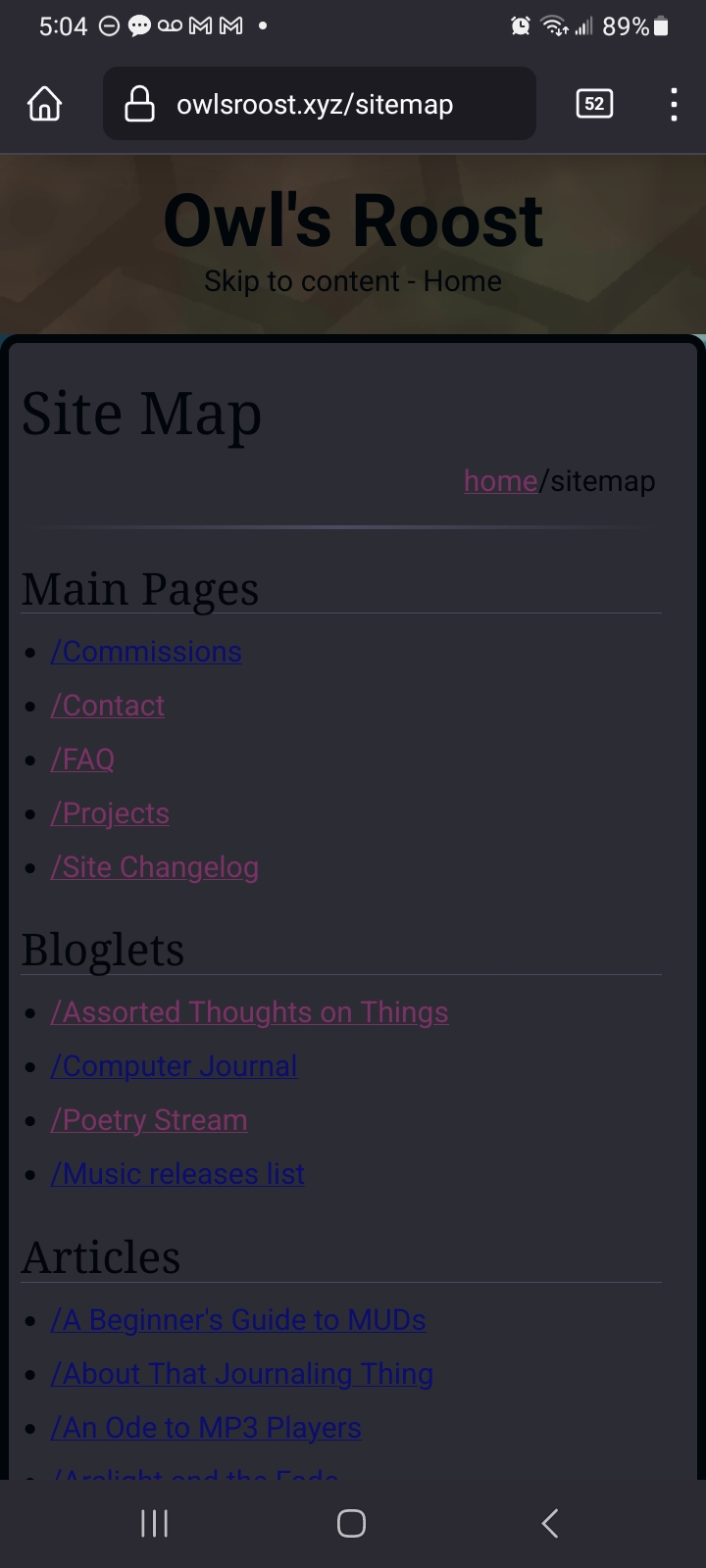Open /About That Journaling Thing article
The height and width of the screenshot is (1568, 706).
pos(242,1374)
